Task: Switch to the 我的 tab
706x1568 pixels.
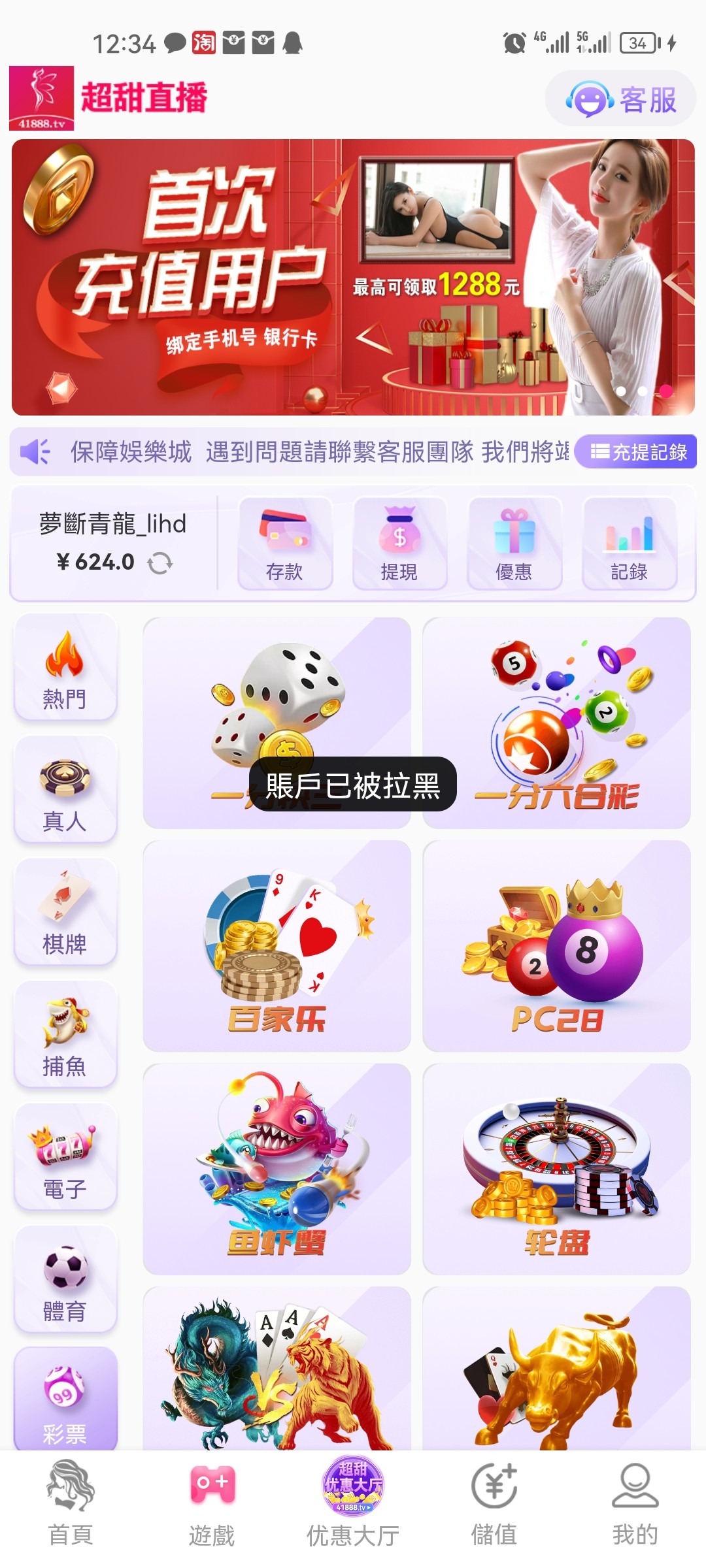Action: pyautogui.click(x=635, y=1504)
